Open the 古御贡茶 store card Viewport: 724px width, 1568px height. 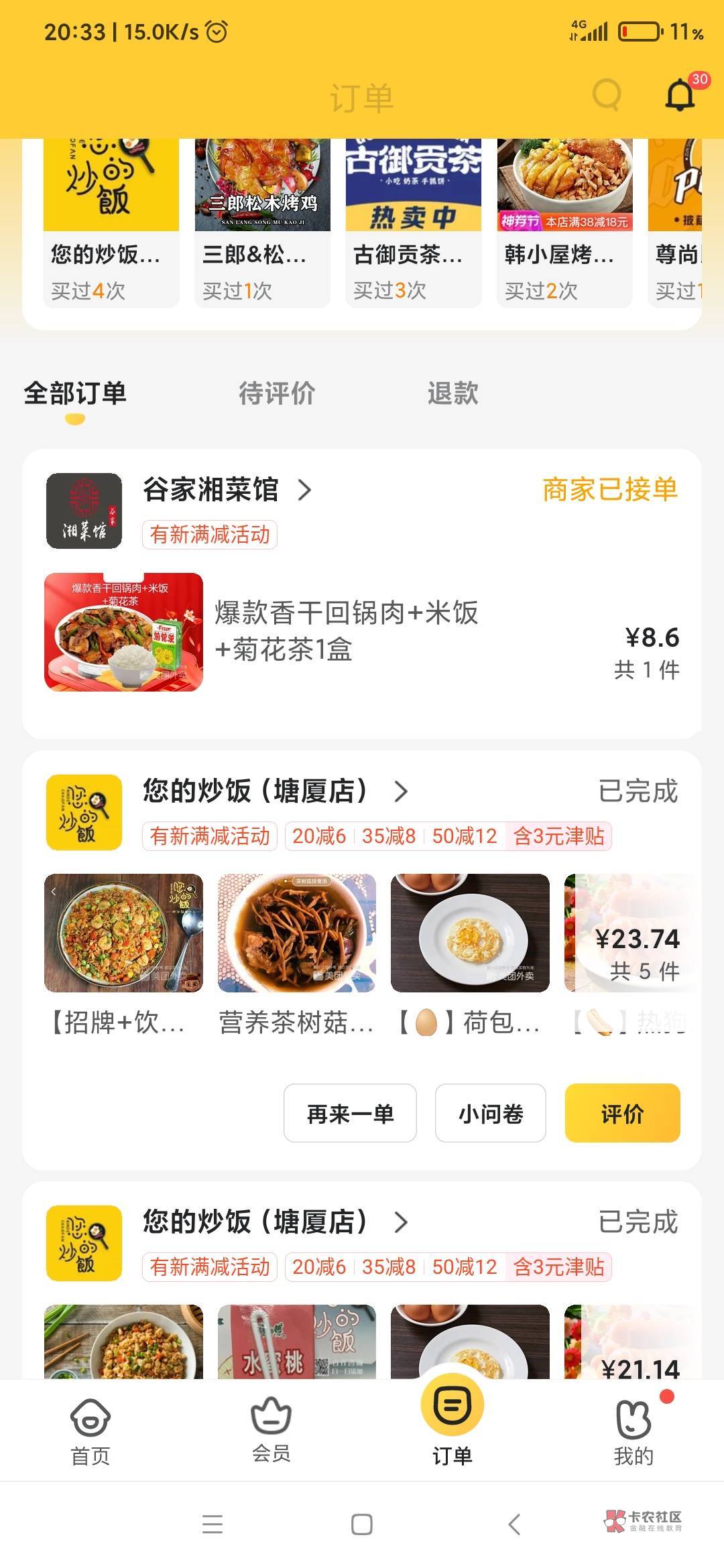[x=413, y=221]
